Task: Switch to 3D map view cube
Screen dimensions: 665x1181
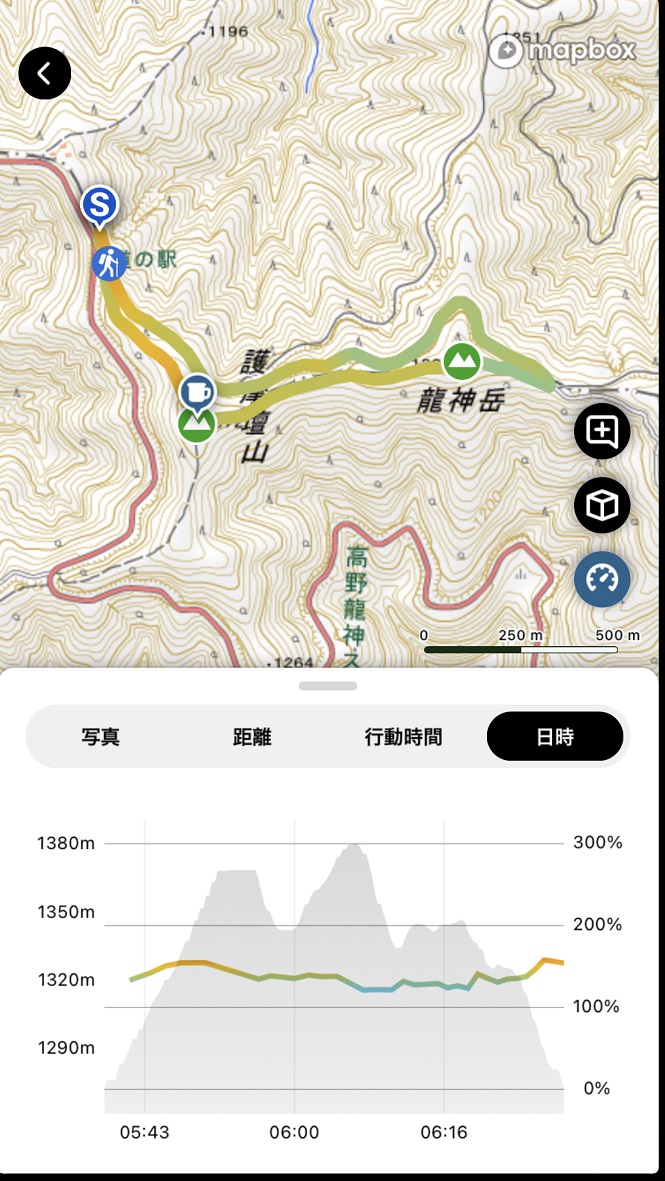Action: [x=602, y=505]
